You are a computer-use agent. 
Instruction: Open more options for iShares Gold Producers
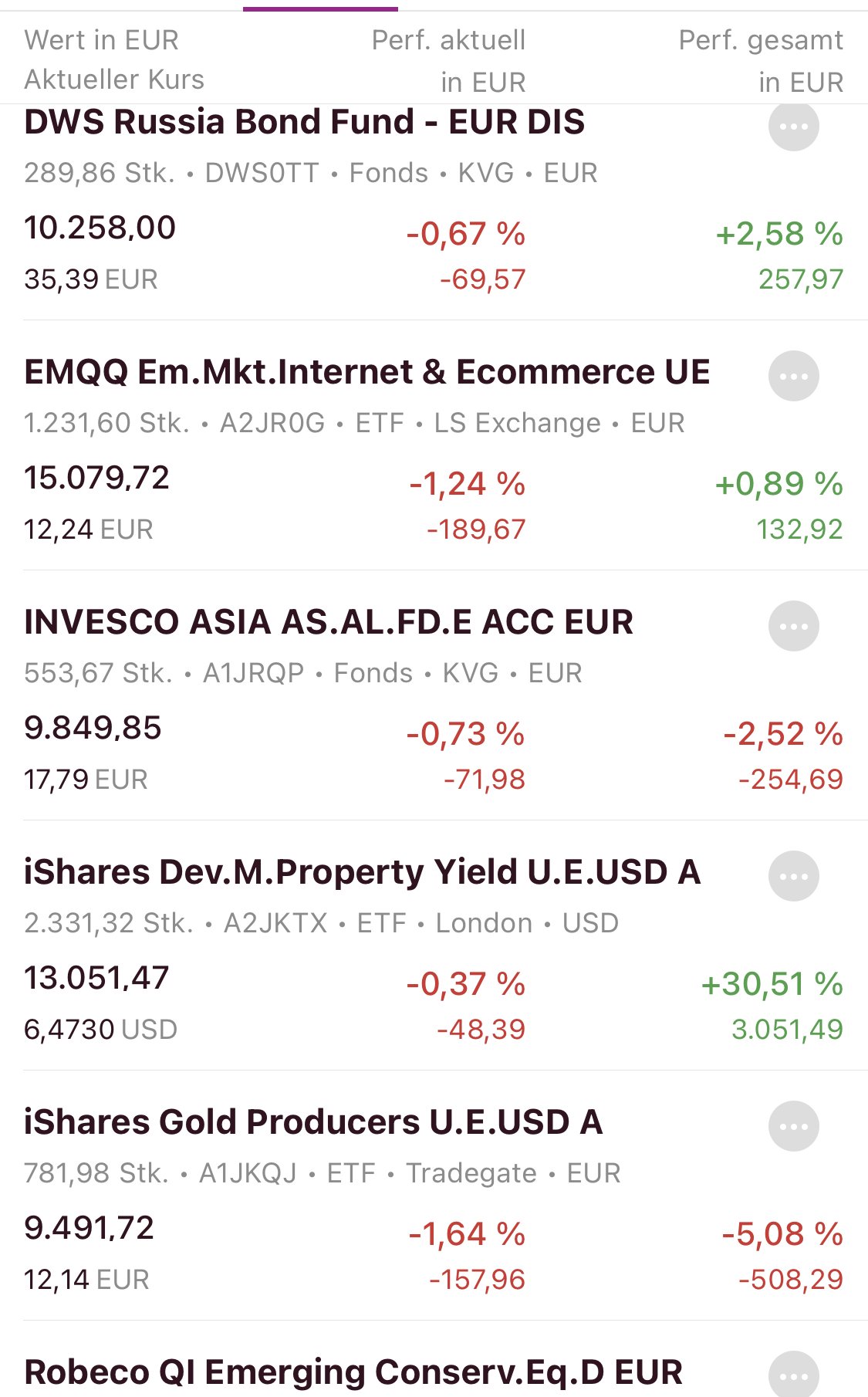(x=793, y=1126)
